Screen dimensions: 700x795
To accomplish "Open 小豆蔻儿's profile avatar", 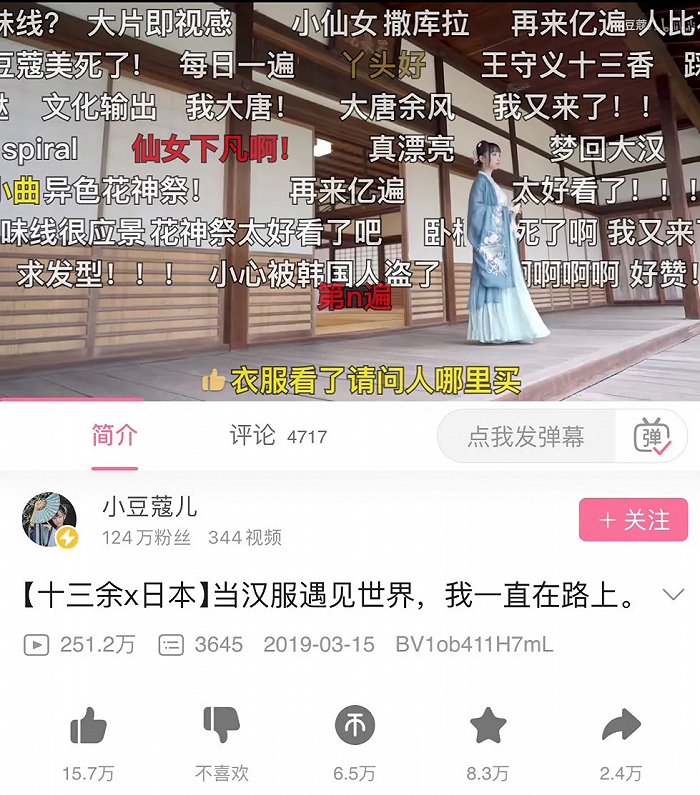I will 50,520.
